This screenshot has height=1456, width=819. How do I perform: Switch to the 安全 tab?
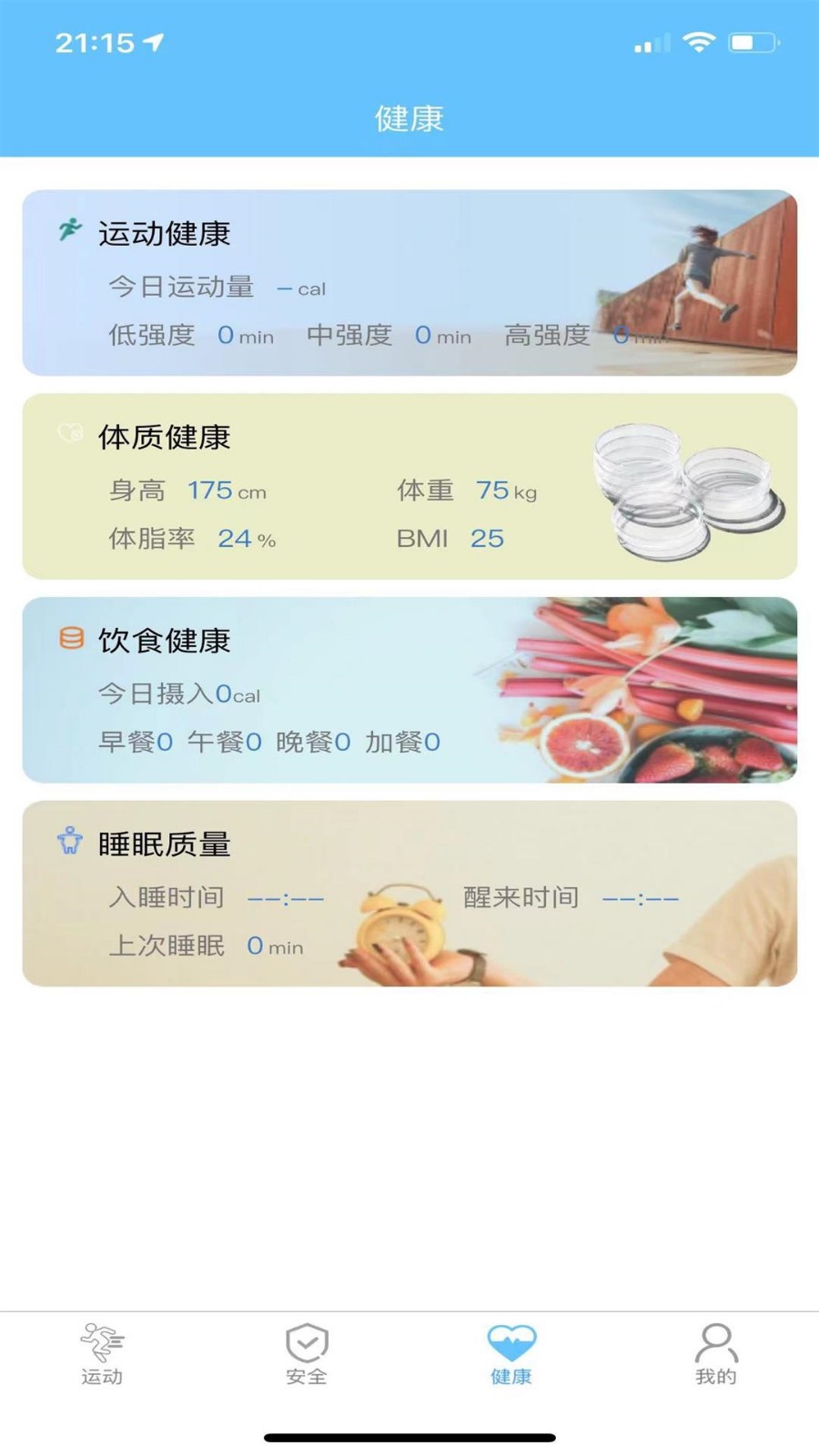(x=307, y=1354)
